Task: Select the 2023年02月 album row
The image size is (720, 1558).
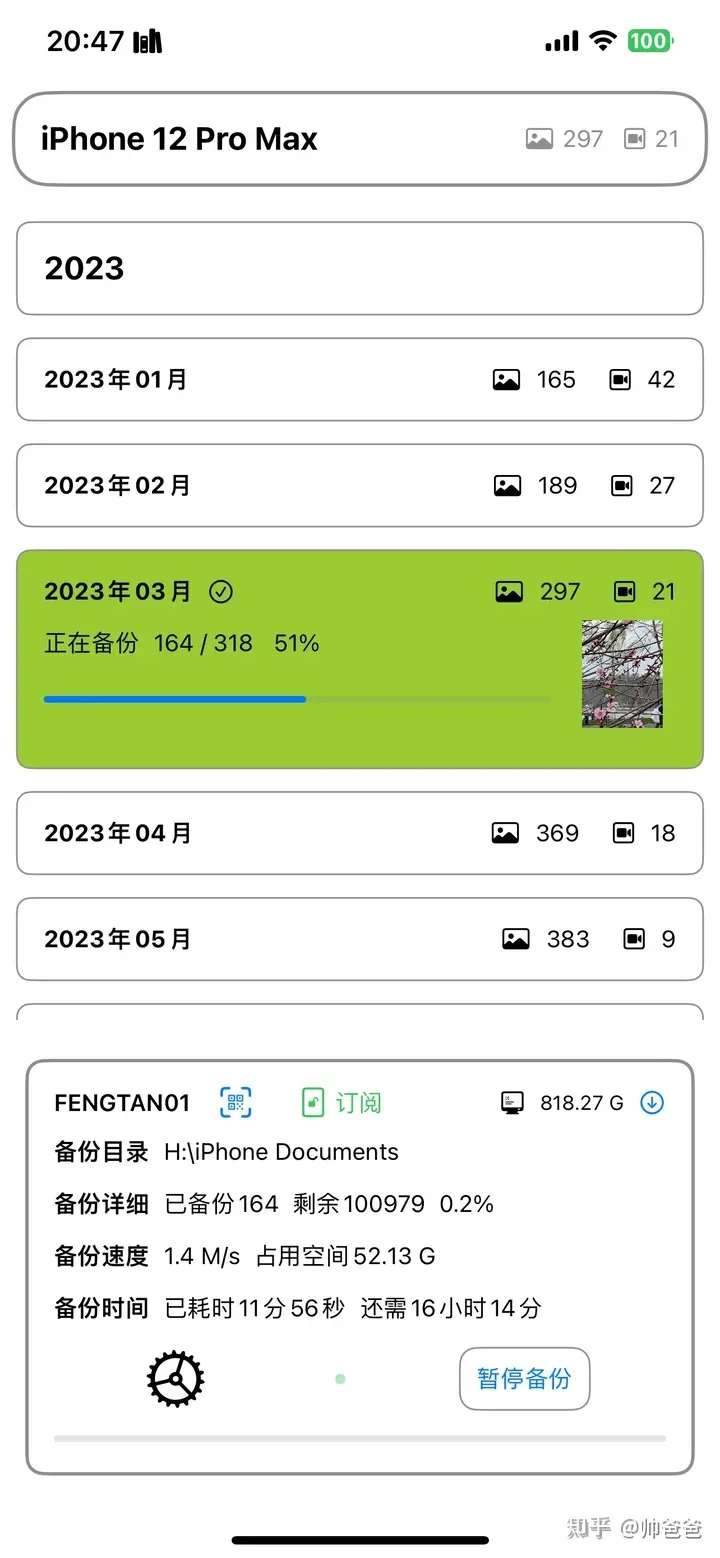Action: coord(360,485)
